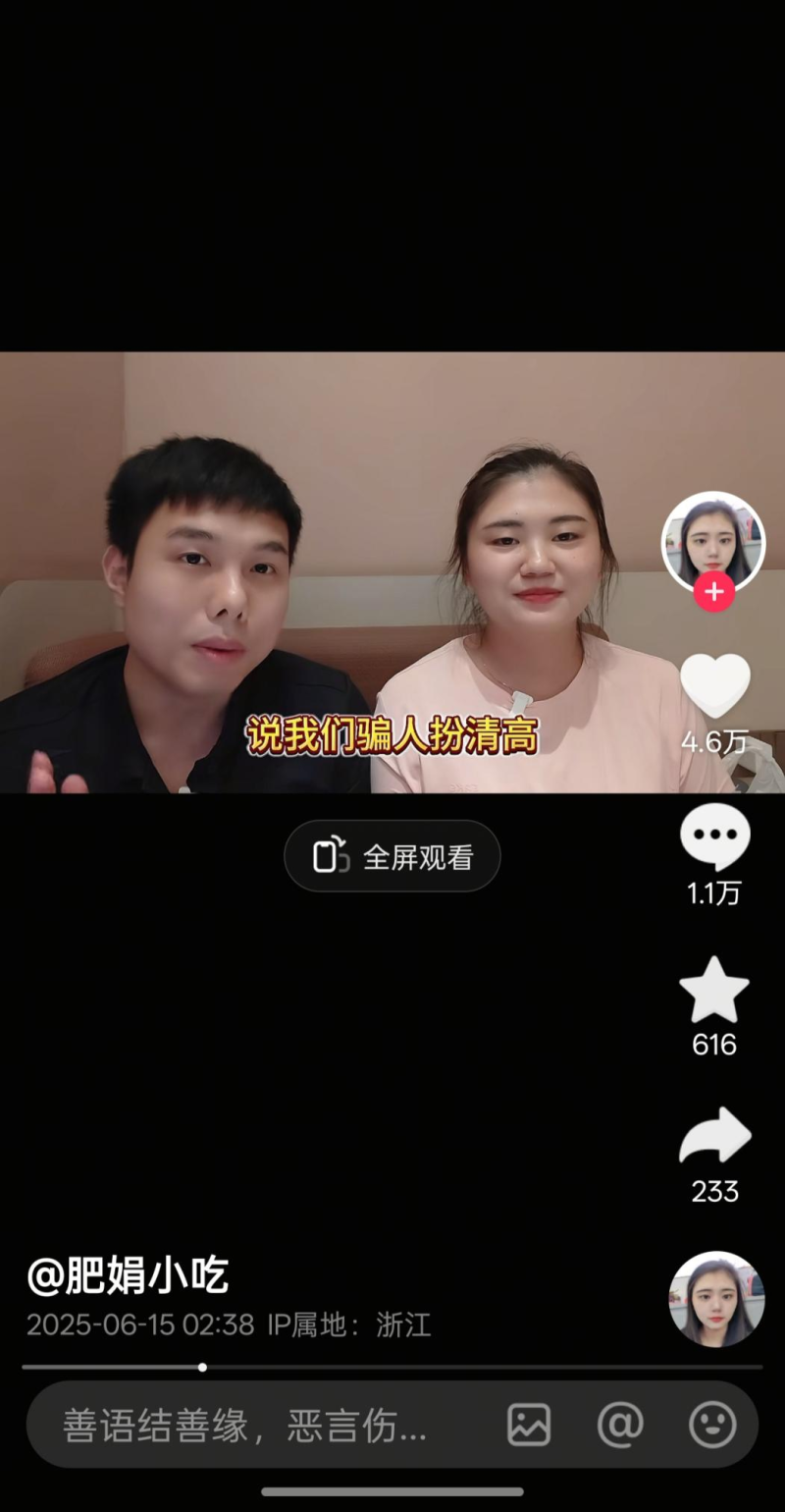Screen dimensions: 785x1512
Task: Open the creator's profile avatar with plus
Action: (x=713, y=540)
